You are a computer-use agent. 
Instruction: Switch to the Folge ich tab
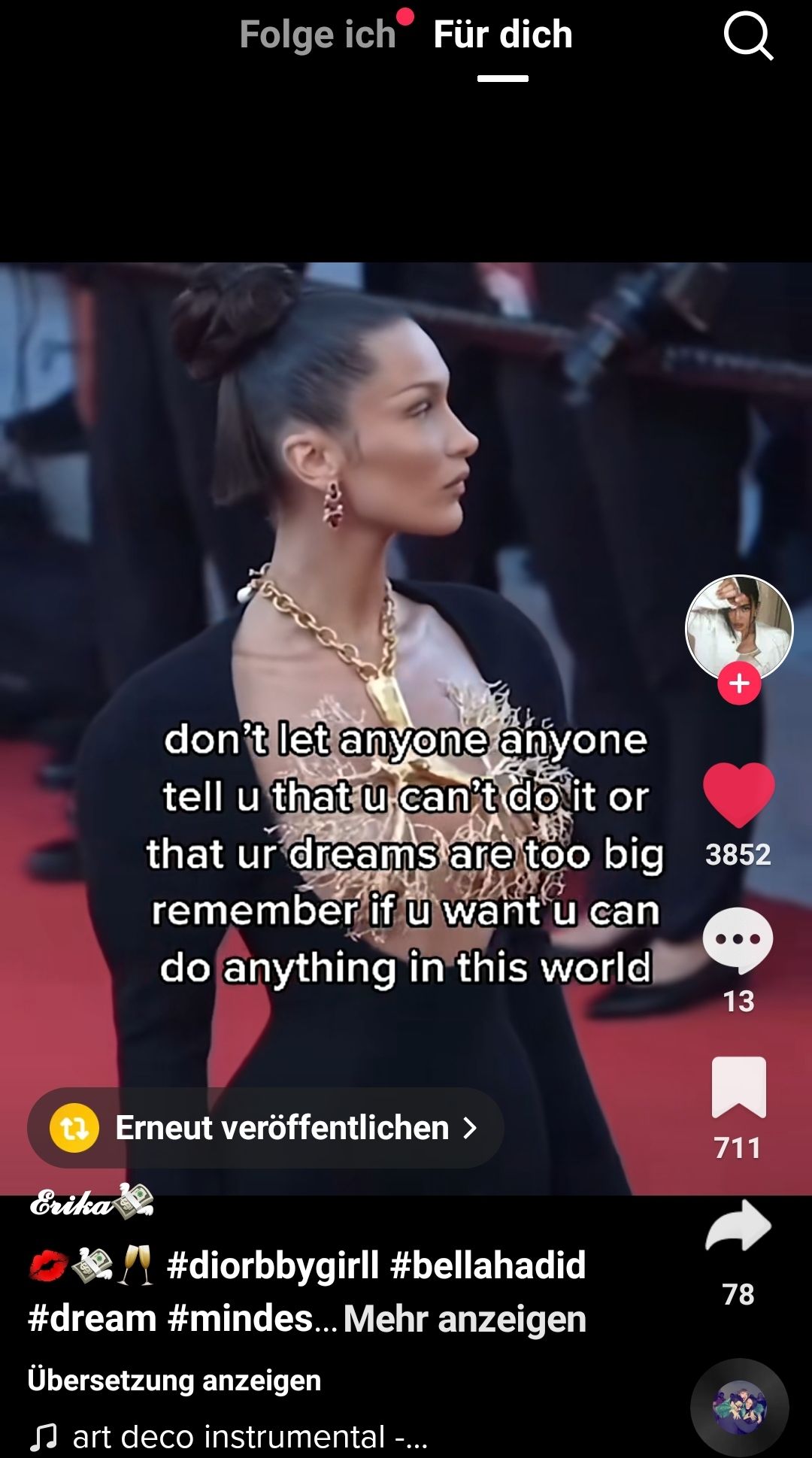tap(318, 35)
